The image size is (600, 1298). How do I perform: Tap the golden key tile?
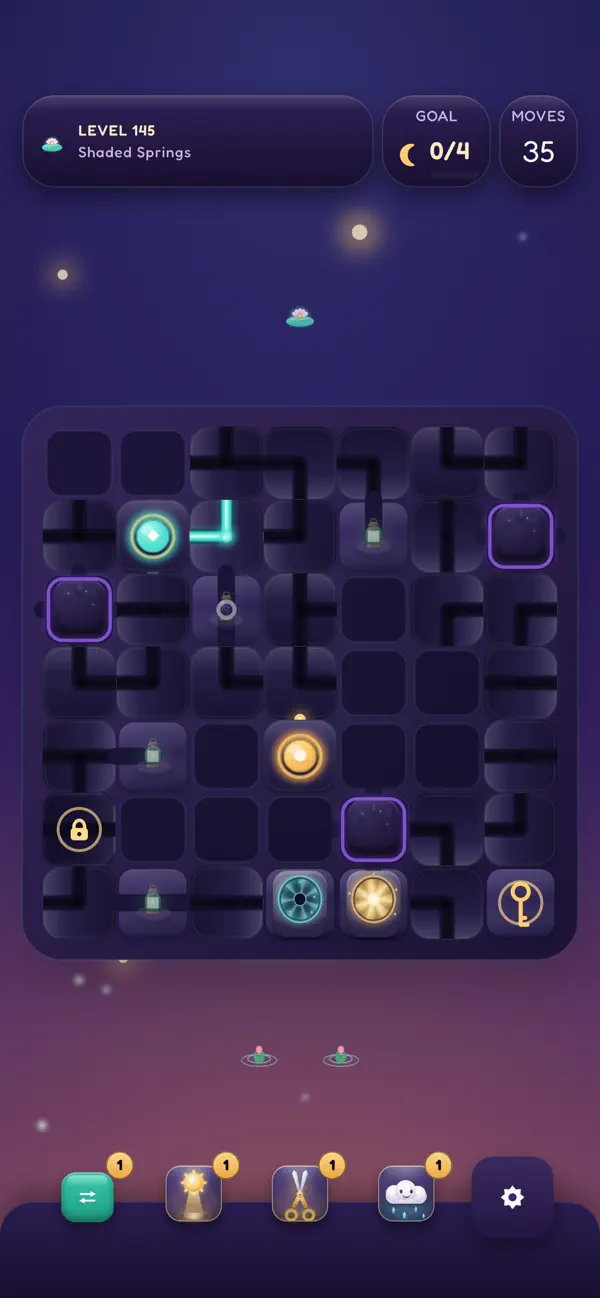521,903
